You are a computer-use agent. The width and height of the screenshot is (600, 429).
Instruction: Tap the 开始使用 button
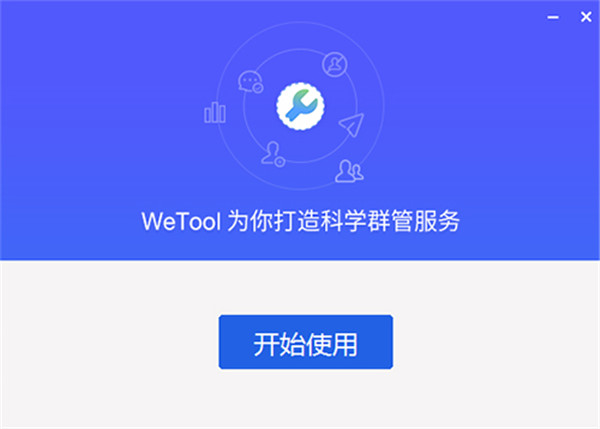305,343
